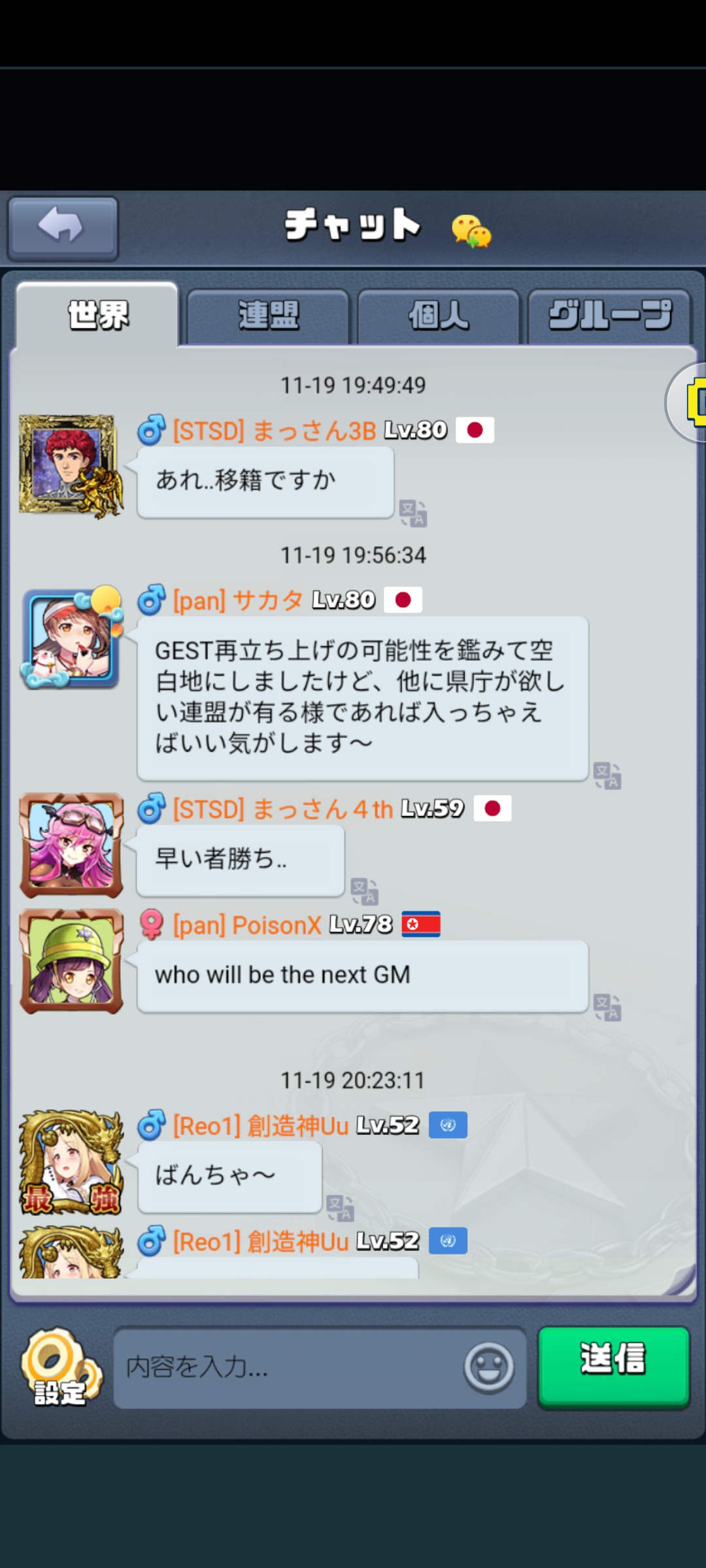The height and width of the screenshot is (1568, 706).
Task: Translate the ばんちゃ〜 message
Action: [340, 1208]
